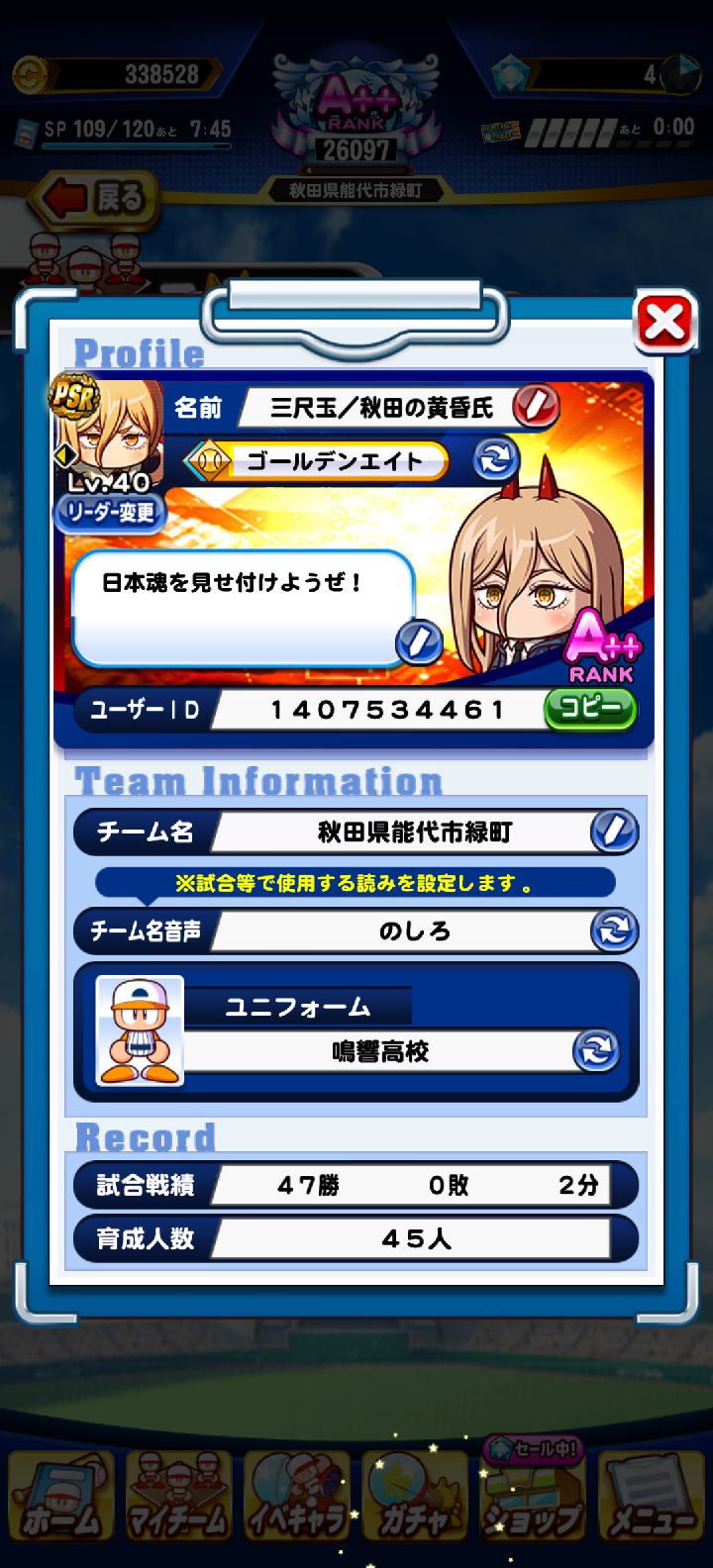Viewport: 713px width, 1568px height.
Task: Switch to the マイチーム tab
Action: [x=177, y=1498]
